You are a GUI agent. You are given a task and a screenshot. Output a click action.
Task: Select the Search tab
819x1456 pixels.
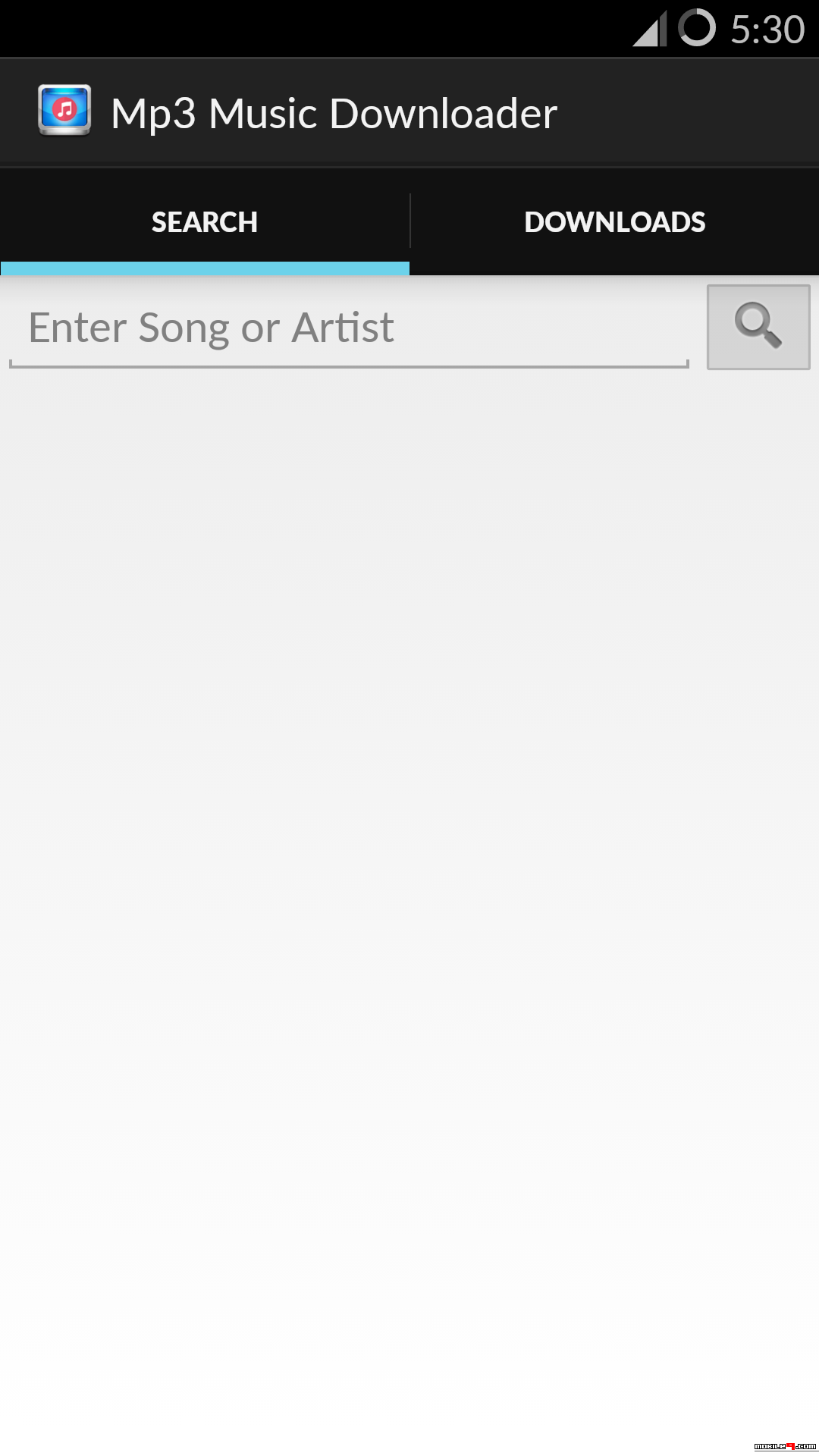(205, 221)
